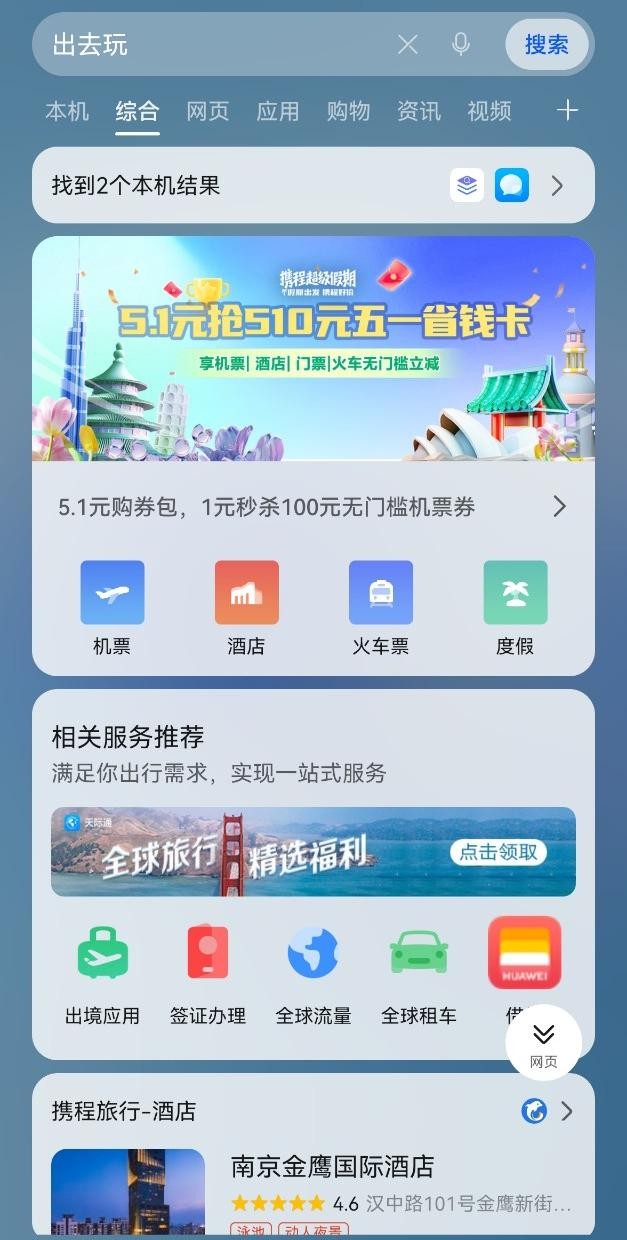Screen dimensions: 627x1240
Task: Start voice search with the microphone icon
Action: tap(461, 44)
